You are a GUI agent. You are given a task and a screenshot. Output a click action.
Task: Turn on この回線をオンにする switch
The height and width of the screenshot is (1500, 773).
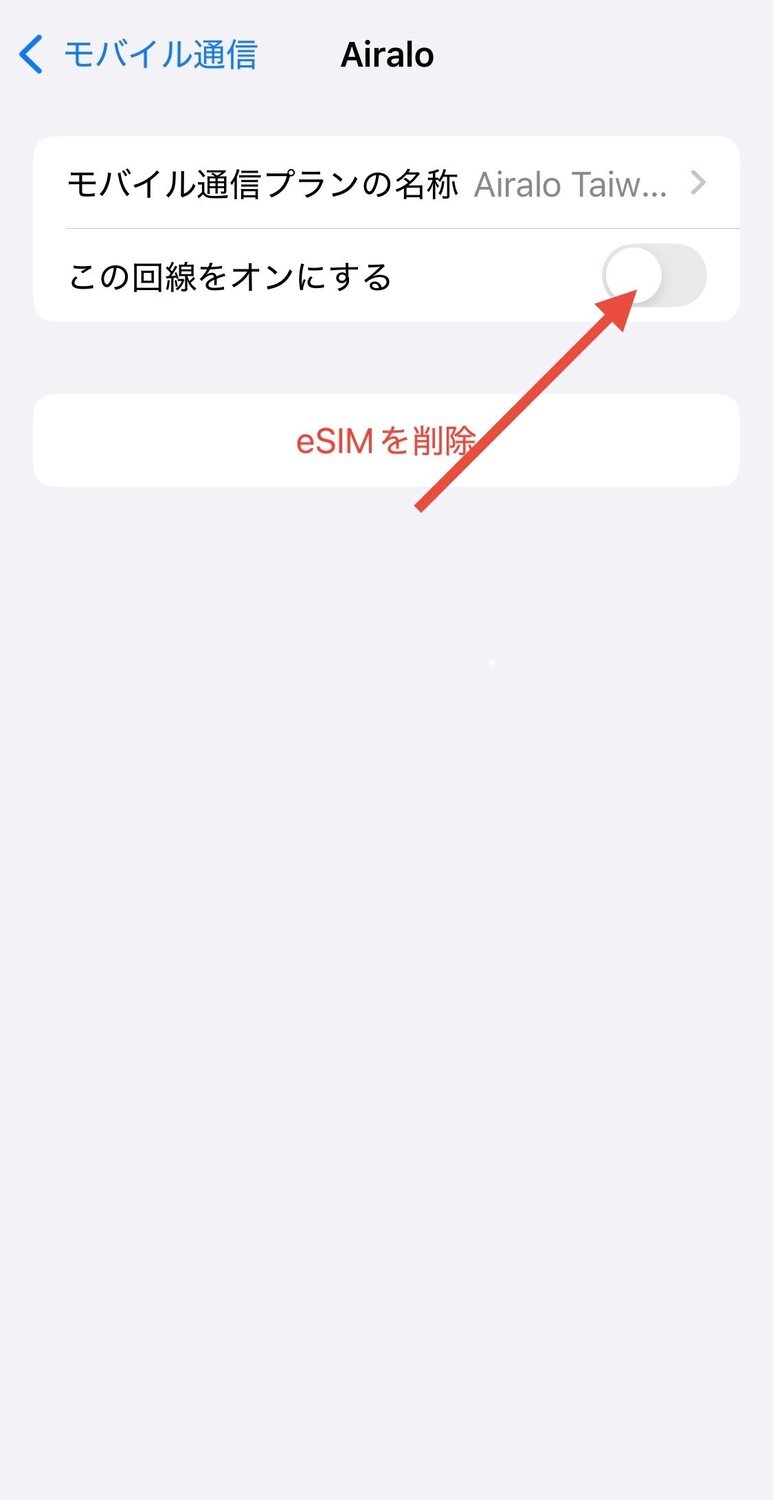point(654,276)
